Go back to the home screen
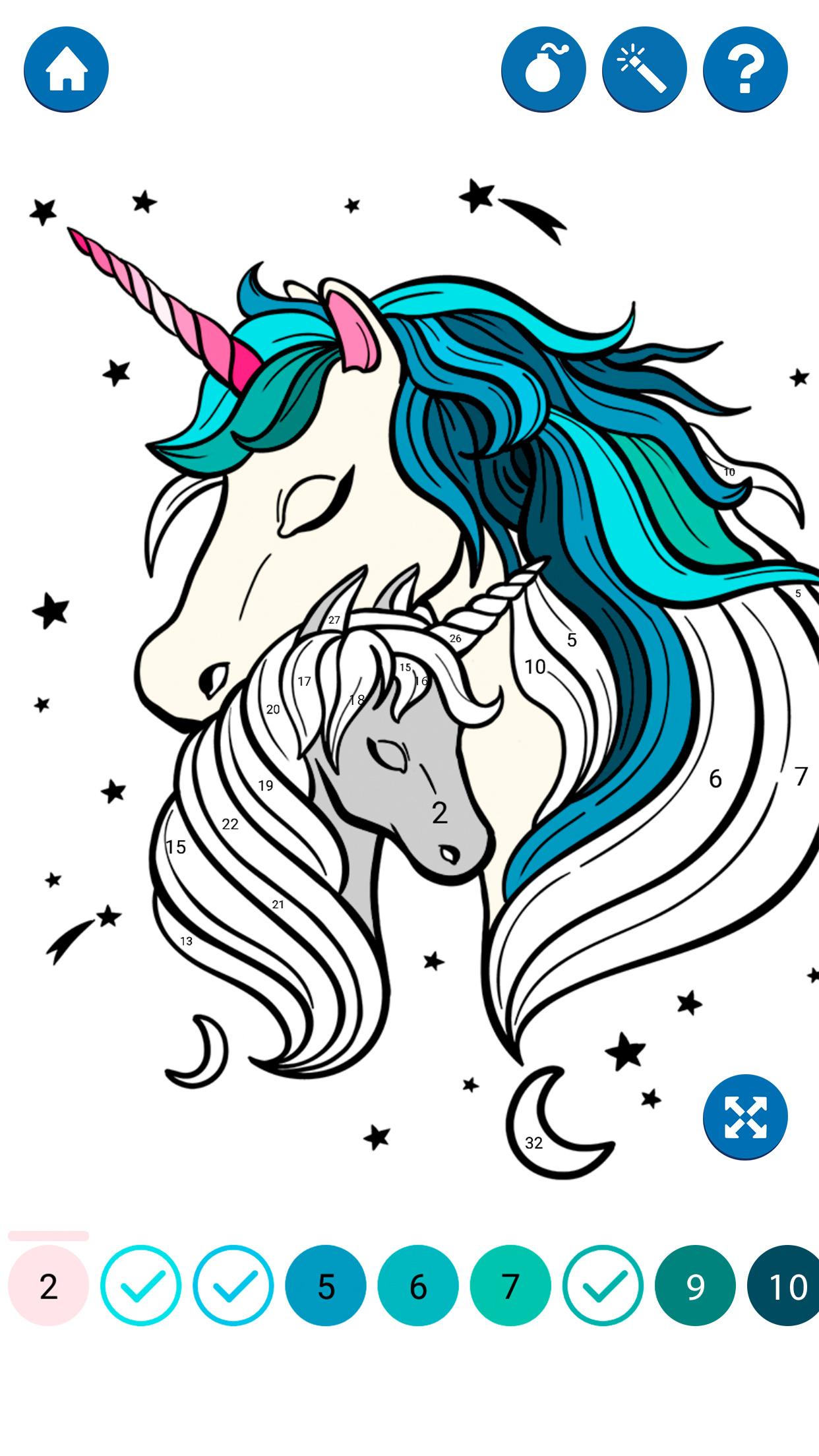Image resolution: width=819 pixels, height=1456 pixels. (66, 69)
